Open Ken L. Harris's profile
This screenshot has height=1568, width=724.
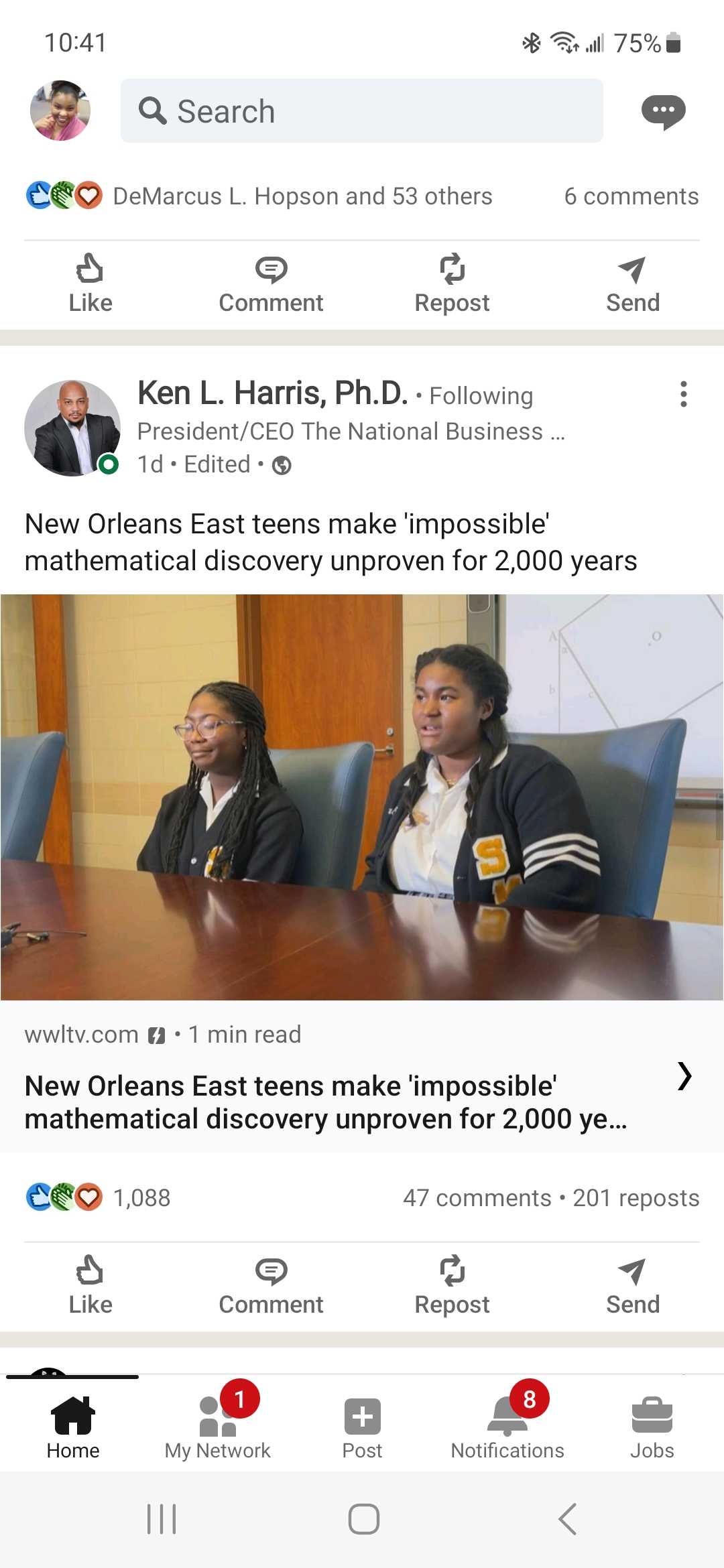pos(272,393)
